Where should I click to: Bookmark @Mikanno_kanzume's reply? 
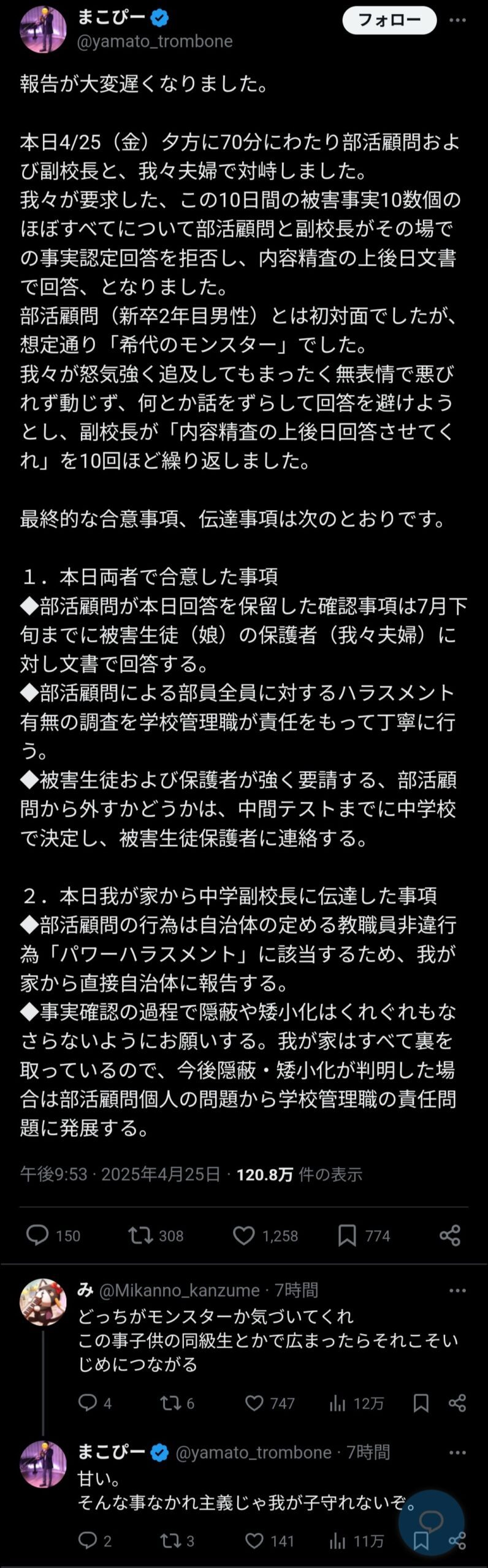click(421, 1403)
